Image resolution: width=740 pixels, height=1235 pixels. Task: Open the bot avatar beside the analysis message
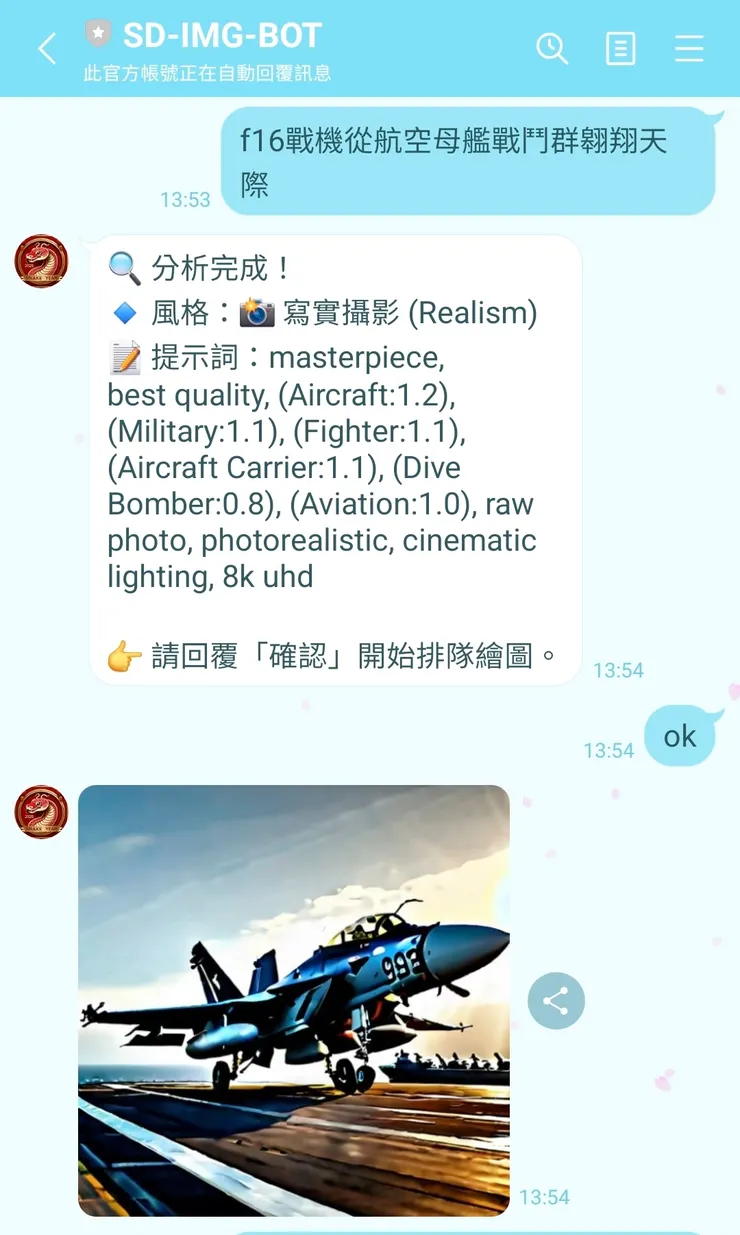(x=41, y=261)
